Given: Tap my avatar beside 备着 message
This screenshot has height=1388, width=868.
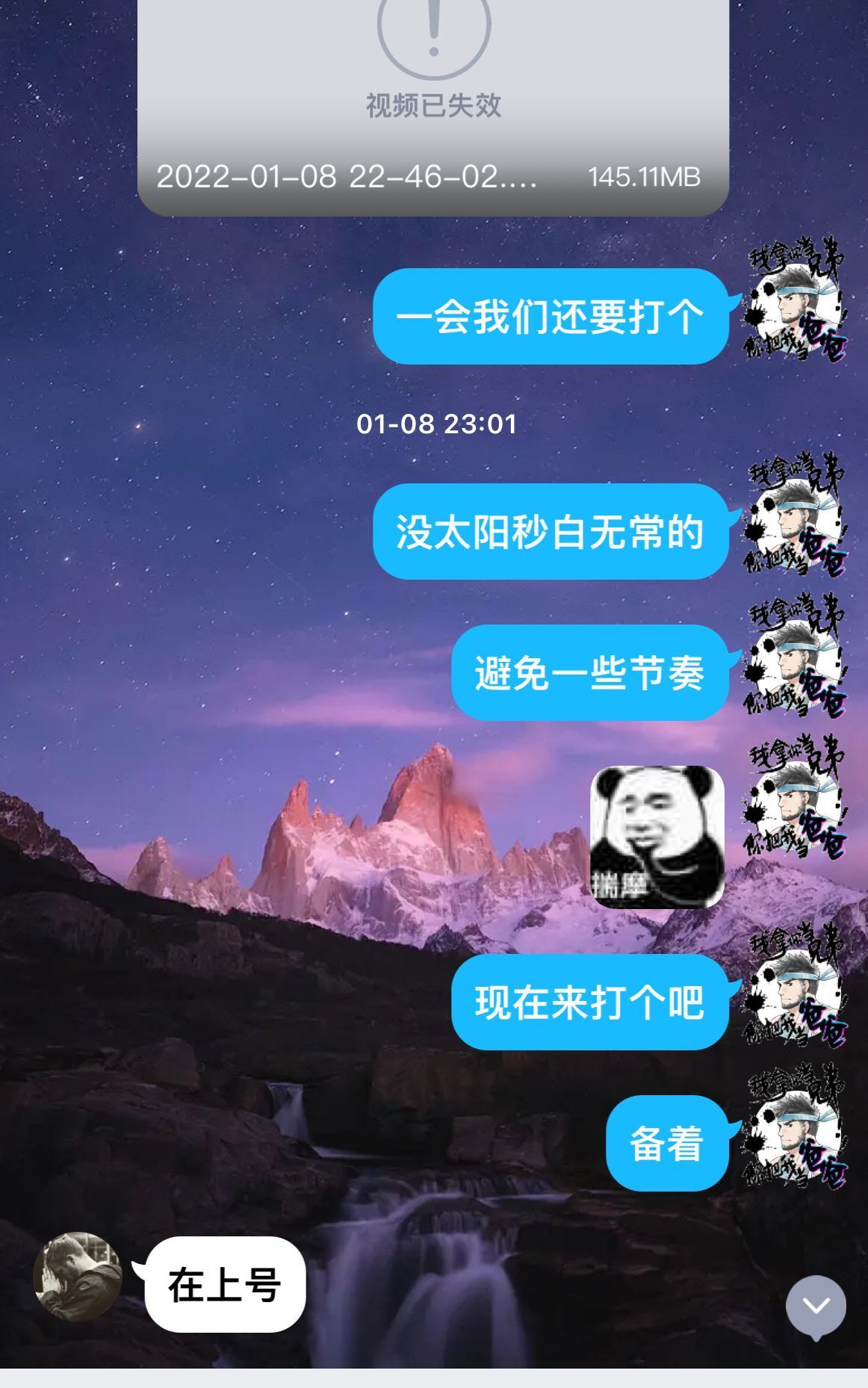Looking at the screenshot, I should tap(796, 1128).
